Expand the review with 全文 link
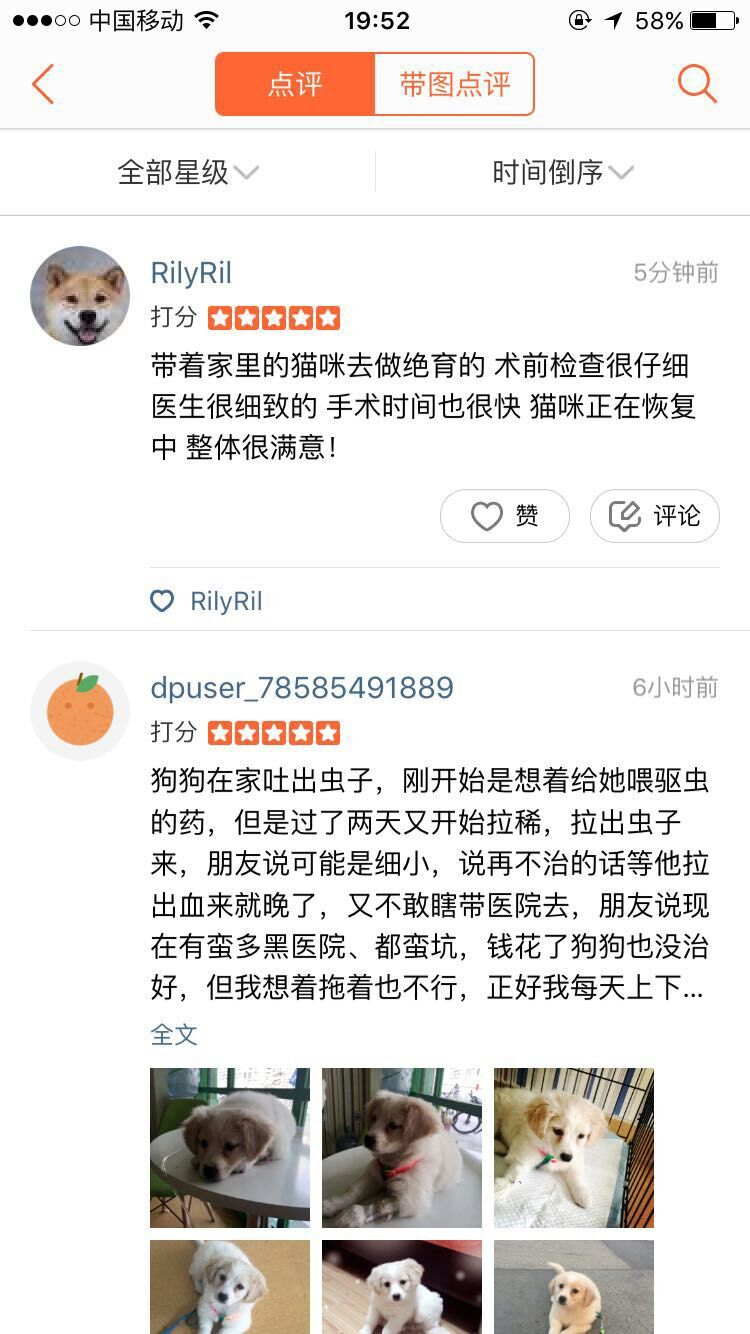 [174, 1034]
